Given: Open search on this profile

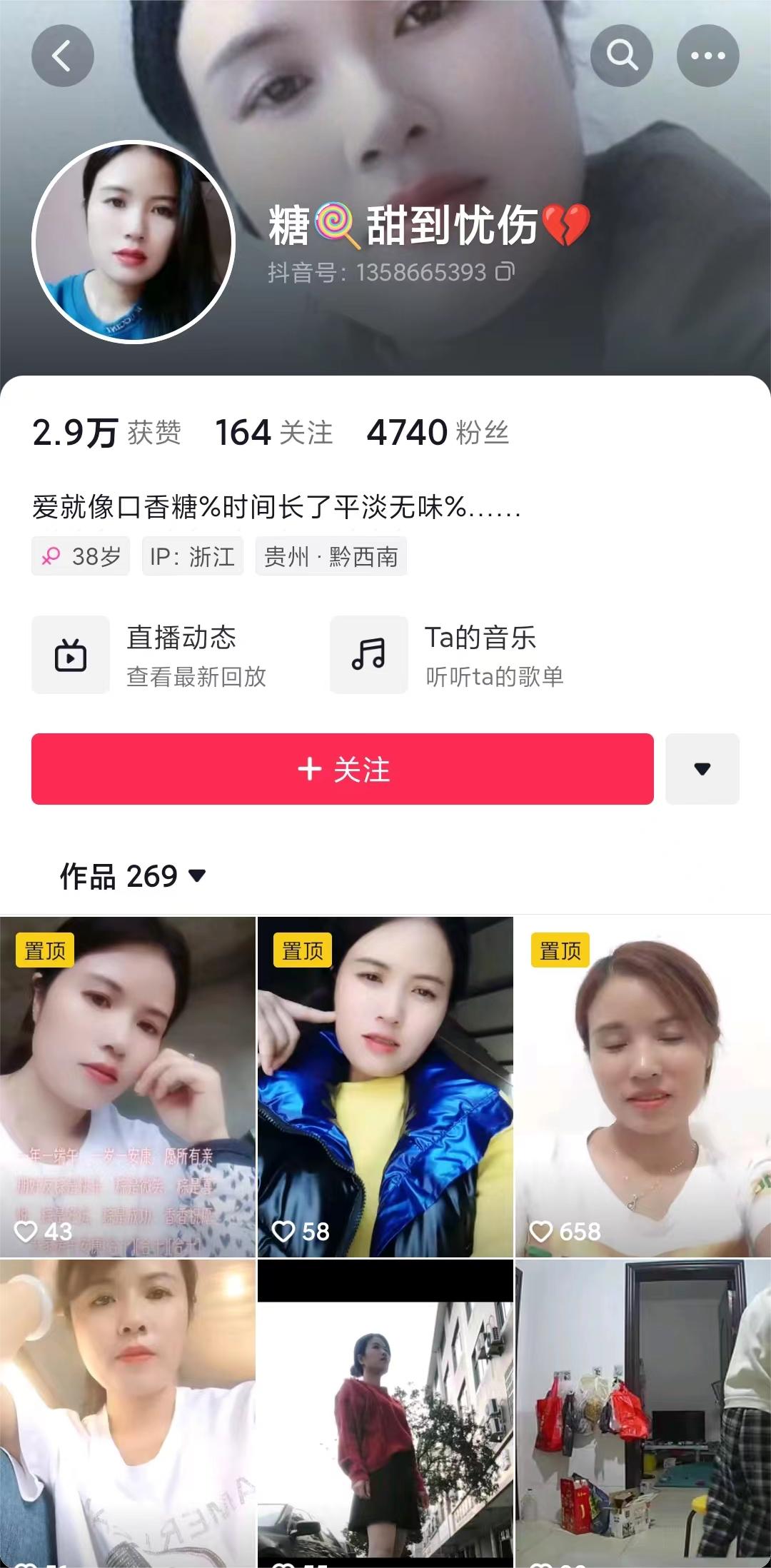Looking at the screenshot, I should pos(622,56).
